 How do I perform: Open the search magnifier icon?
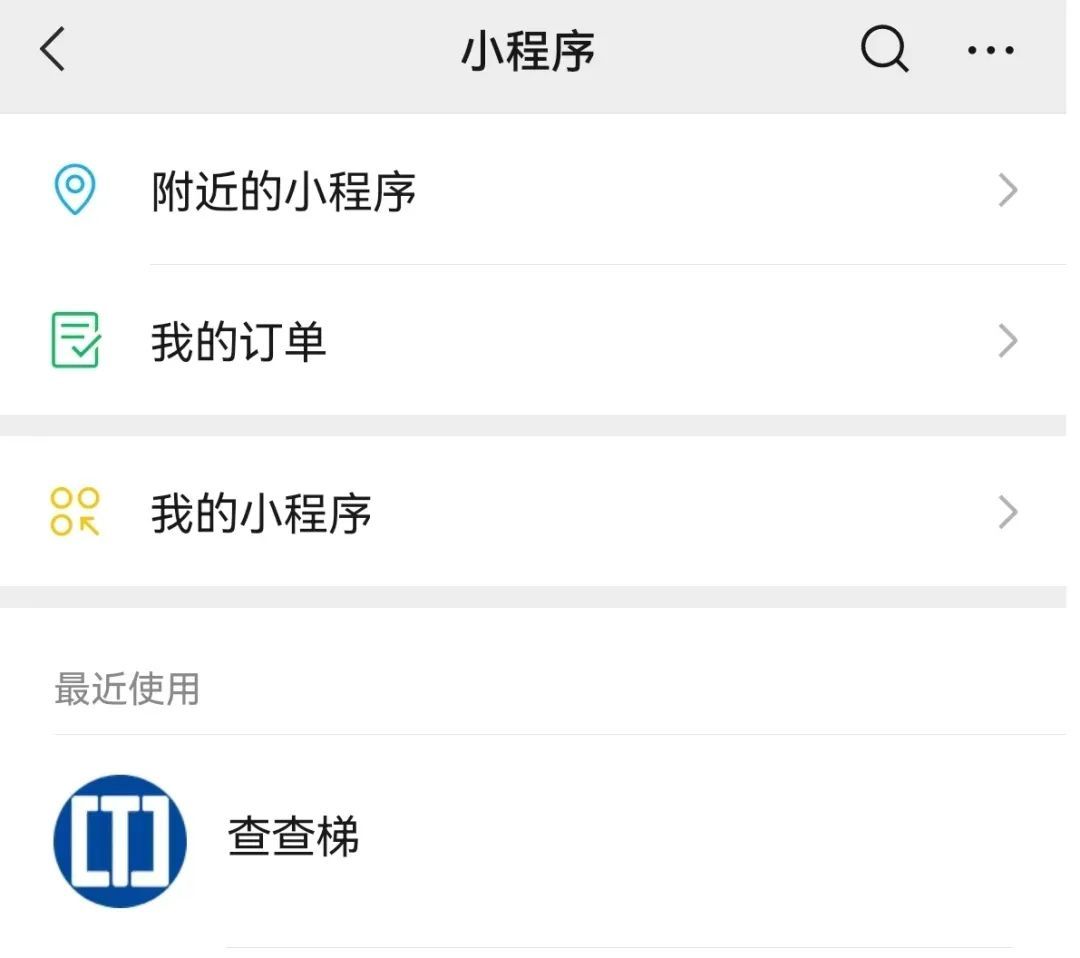884,49
